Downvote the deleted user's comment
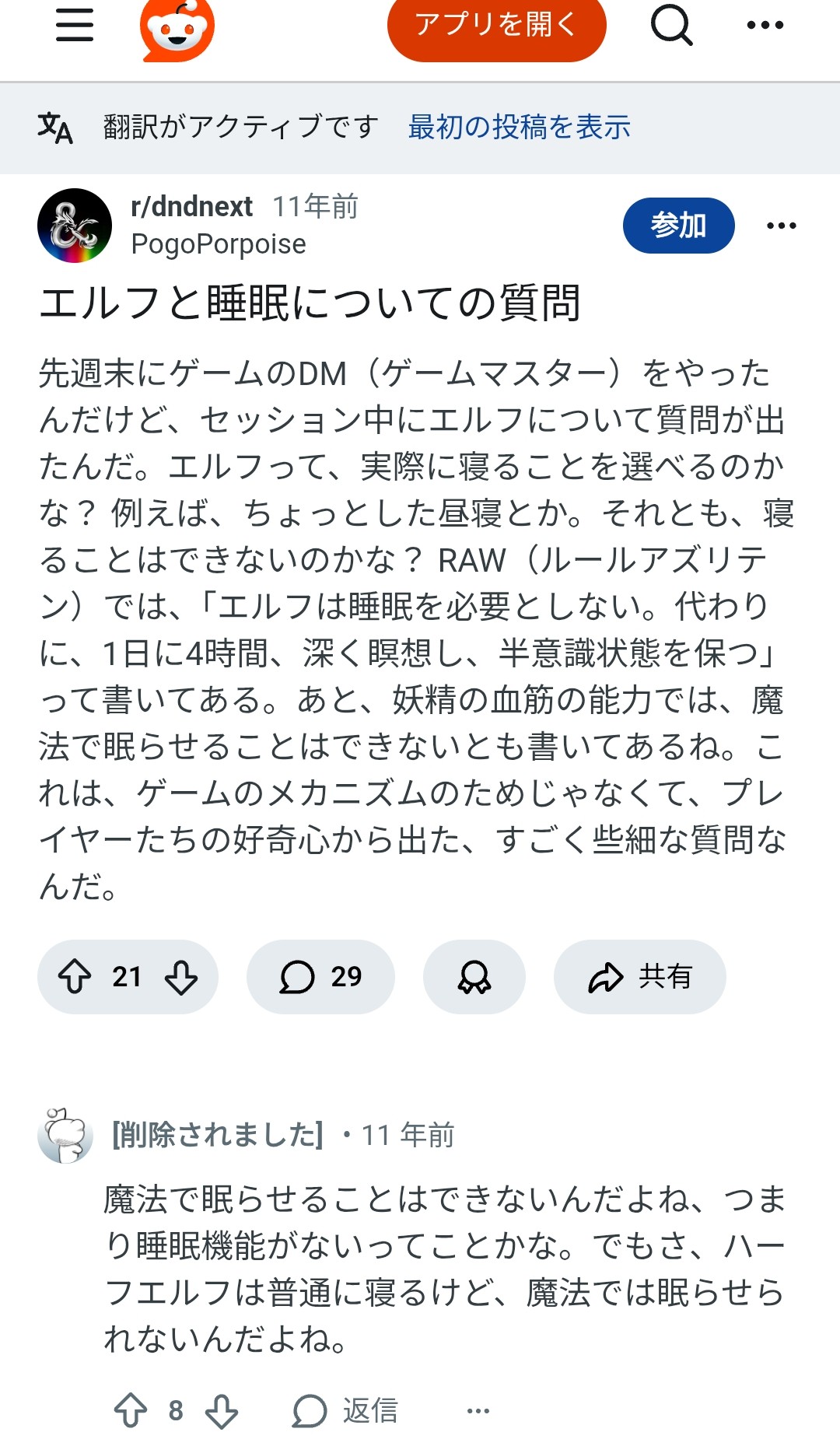The image size is (840, 1453). (222, 1410)
